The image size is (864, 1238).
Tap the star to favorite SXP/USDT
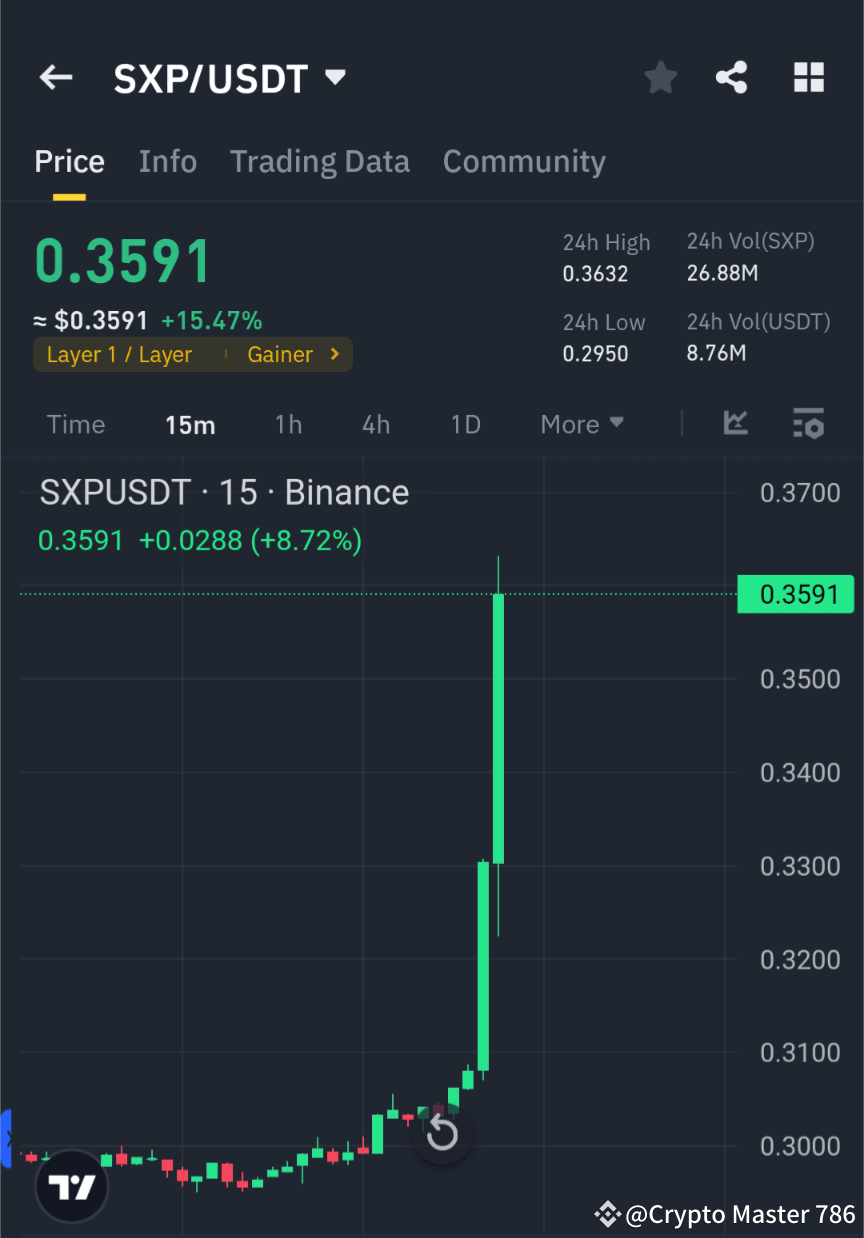[660, 77]
